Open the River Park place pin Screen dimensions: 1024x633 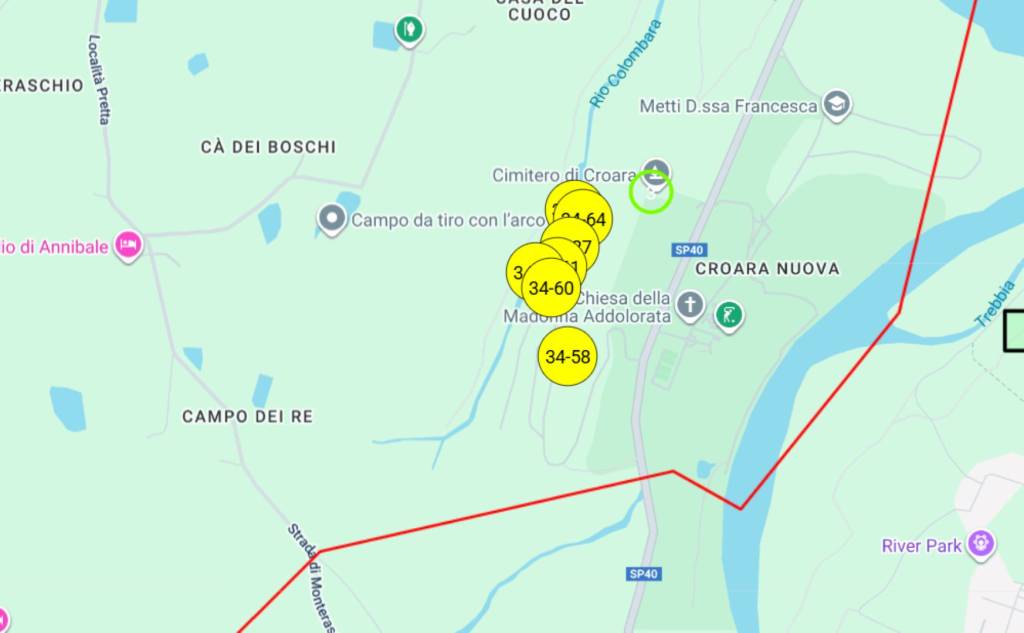click(981, 544)
